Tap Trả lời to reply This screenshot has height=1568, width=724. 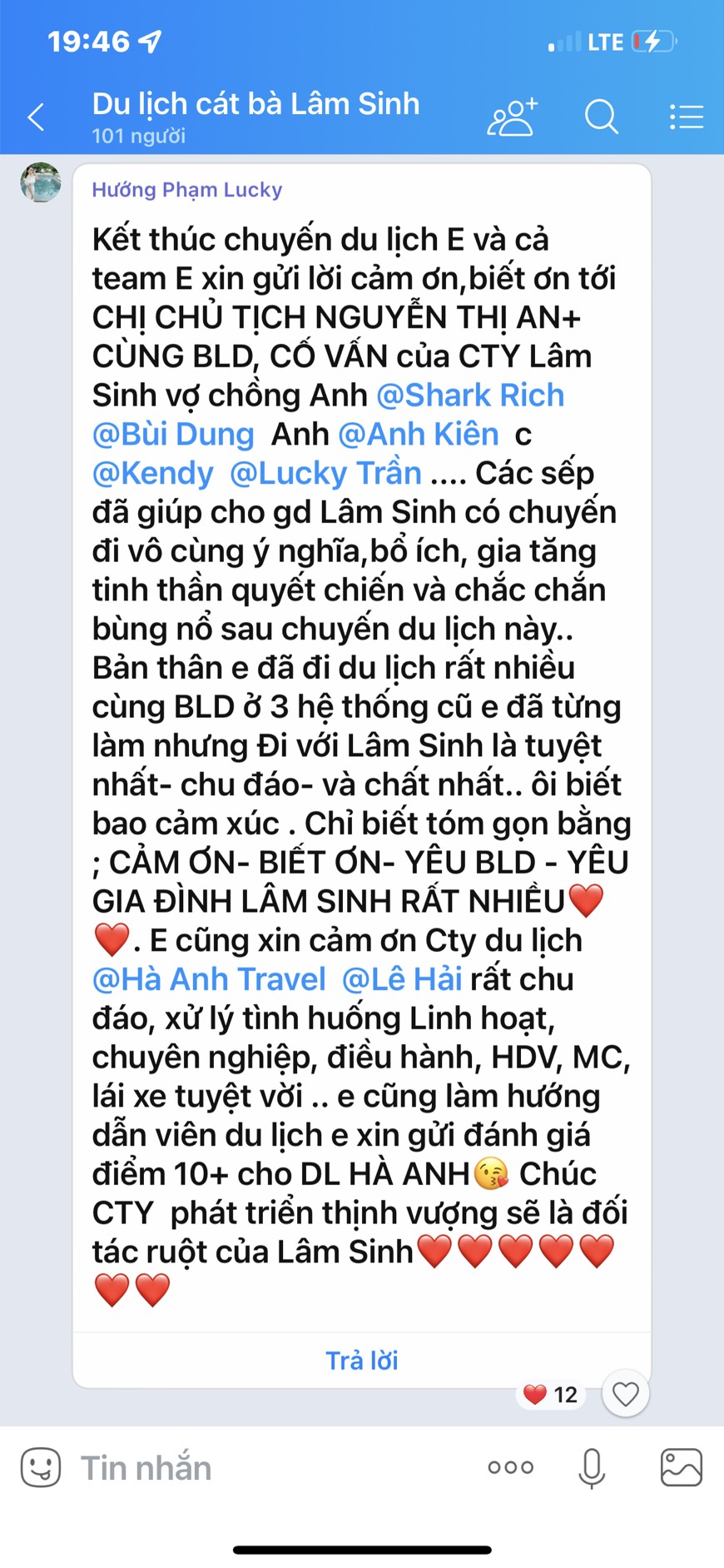362,1360
